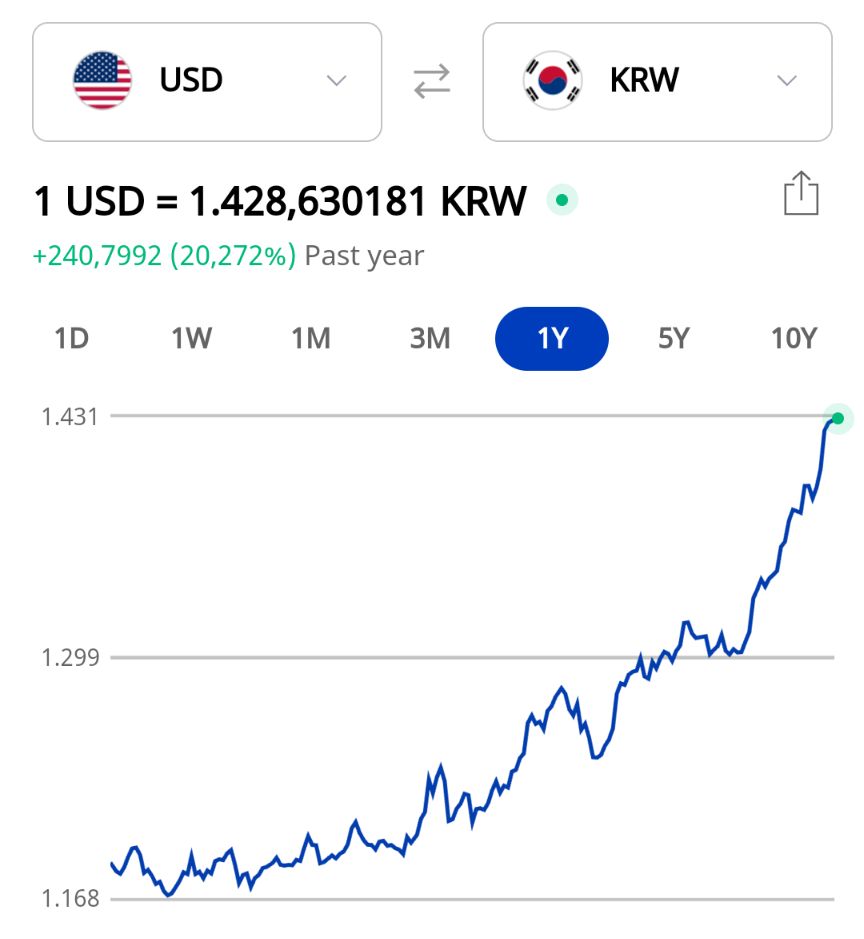Select the 1W time range

(x=191, y=339)
